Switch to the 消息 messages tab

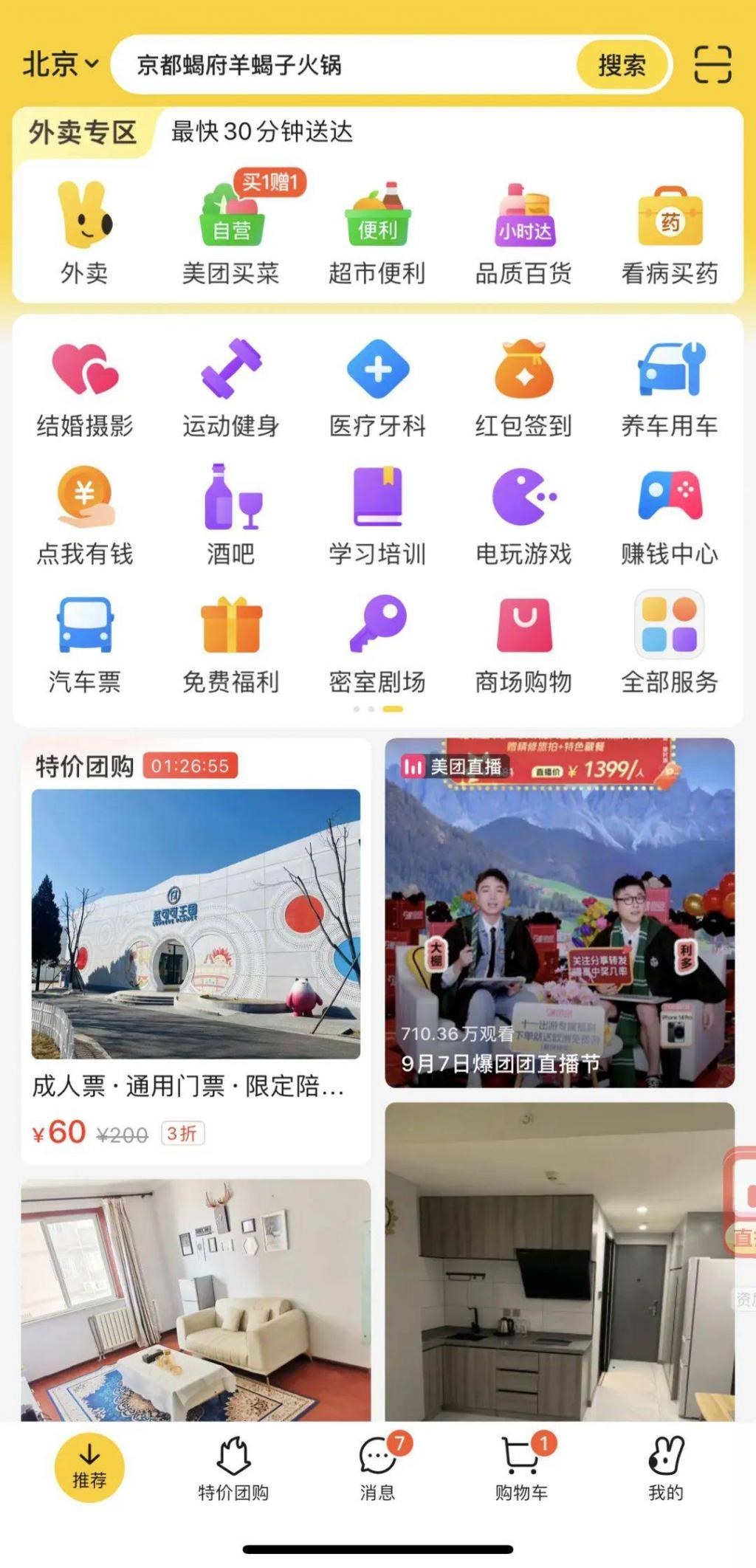[378, 1469]
